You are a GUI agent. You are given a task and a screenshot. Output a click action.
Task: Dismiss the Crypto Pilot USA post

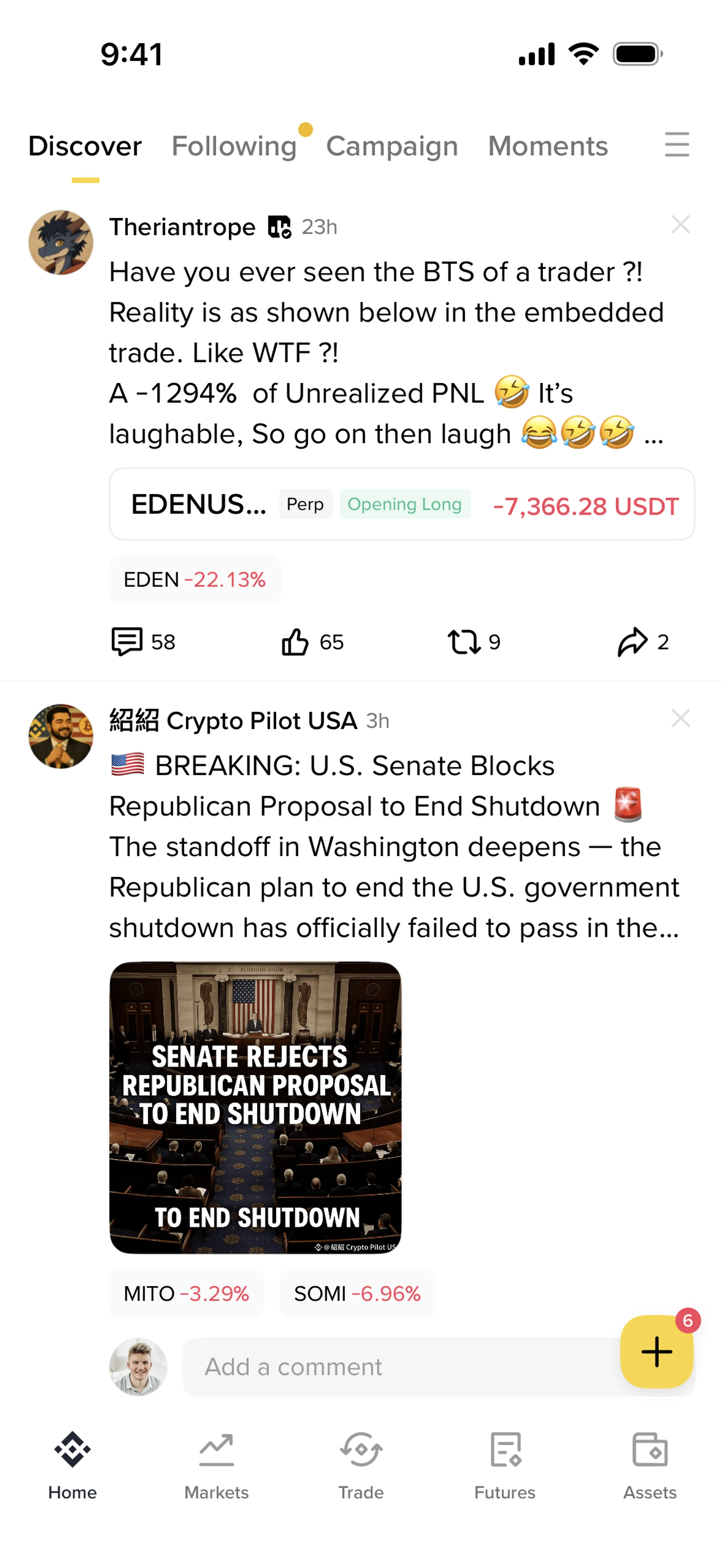(680, 719)
